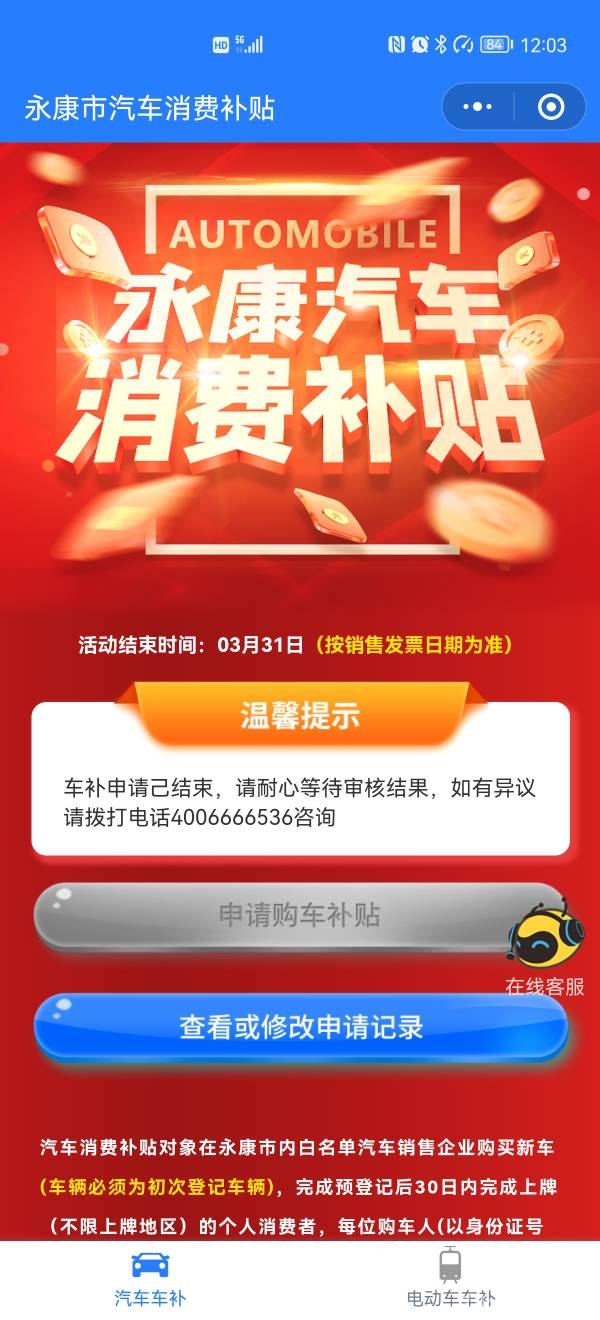Tap the 申请购车补贴 button
Image resolution: width=600 pixels, height=1320 pixels.
(299, 915)
